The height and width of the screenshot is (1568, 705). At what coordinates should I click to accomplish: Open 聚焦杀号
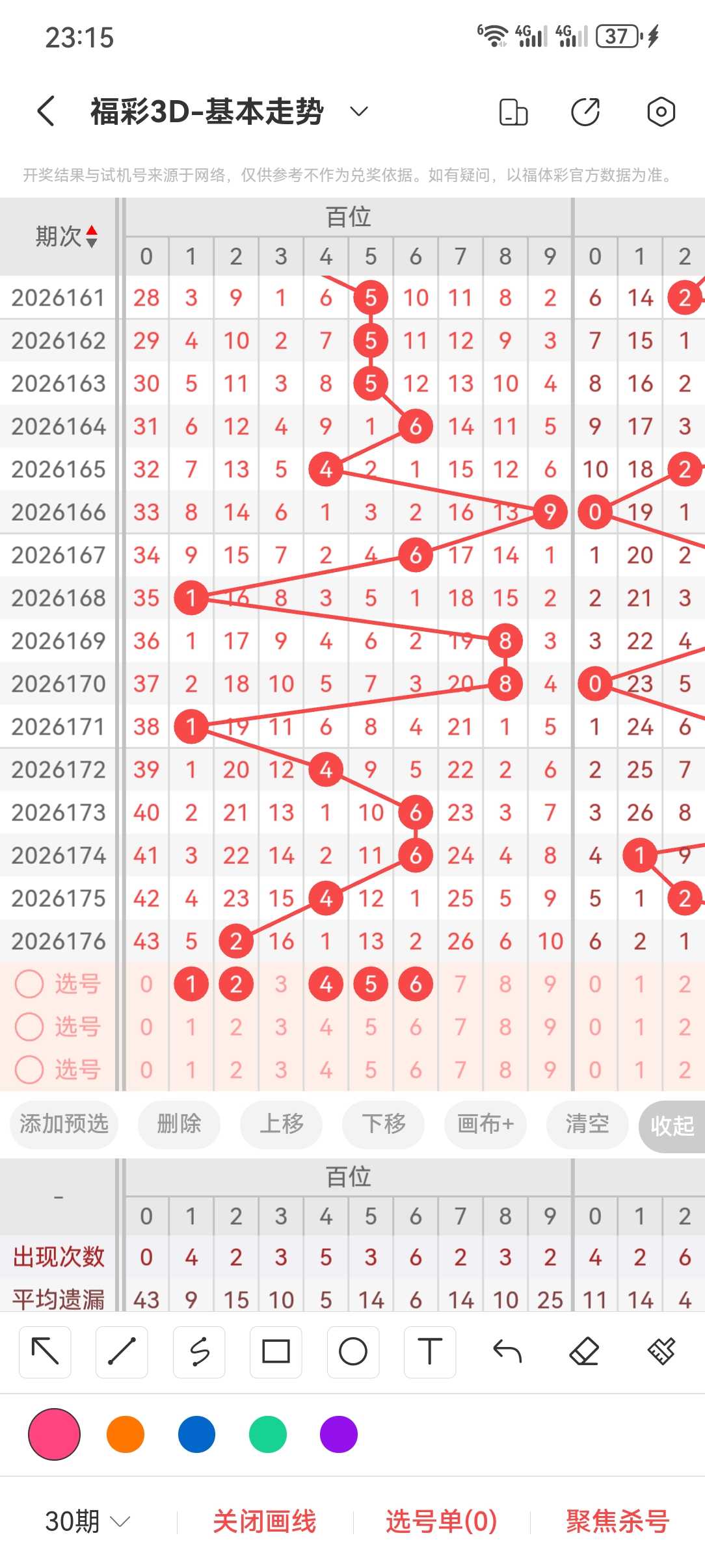(x=617, y=1521)
